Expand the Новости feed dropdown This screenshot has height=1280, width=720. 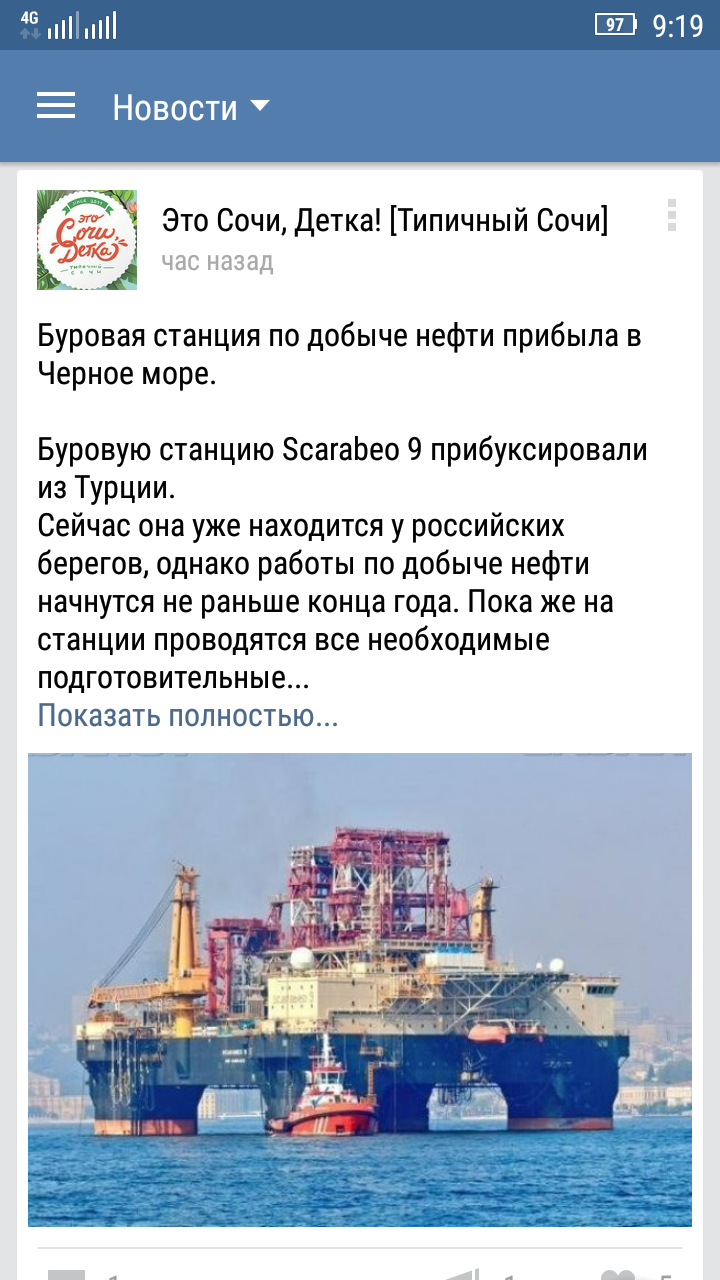[x=190, y=107]
